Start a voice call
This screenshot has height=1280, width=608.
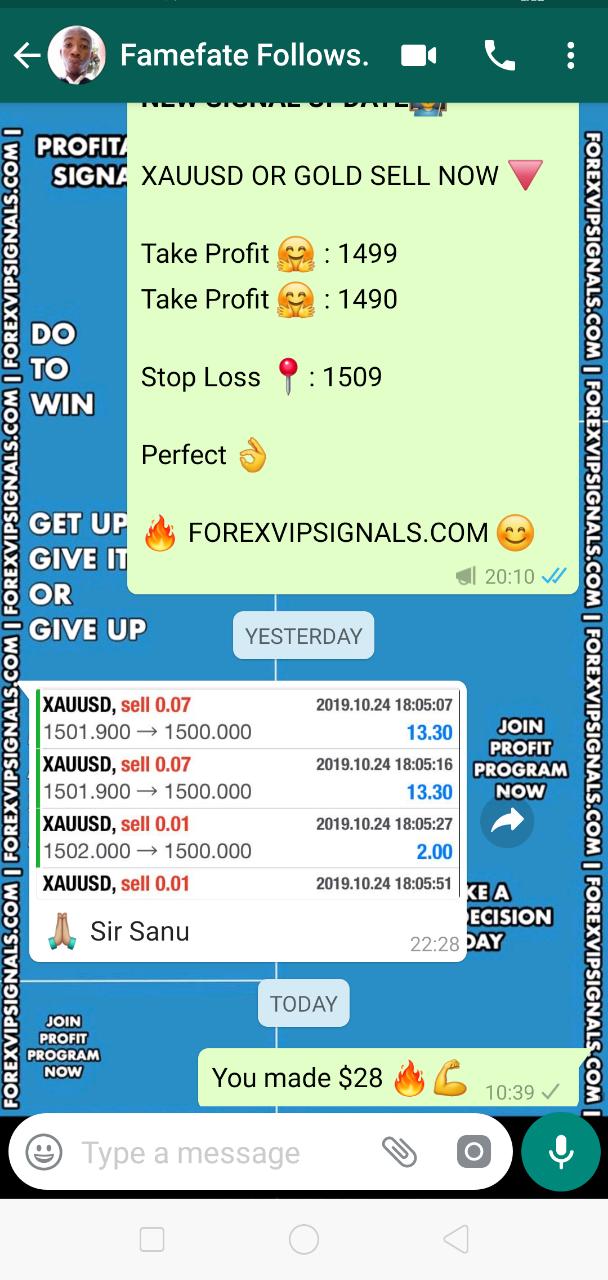click(x=499, y=56)
